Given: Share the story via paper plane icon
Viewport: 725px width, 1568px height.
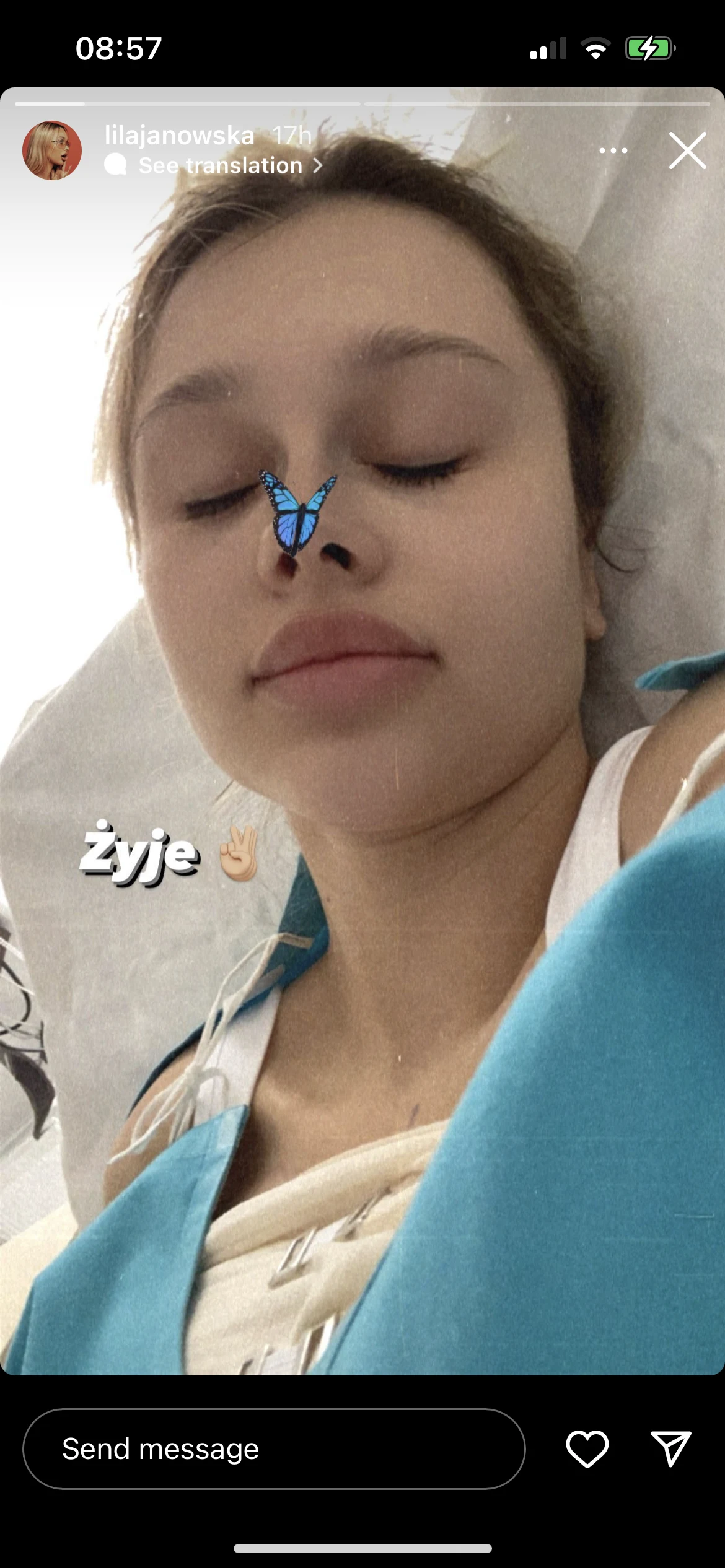Looking at the screenshot, I should pyautogui.click(x=670, y=1449).
